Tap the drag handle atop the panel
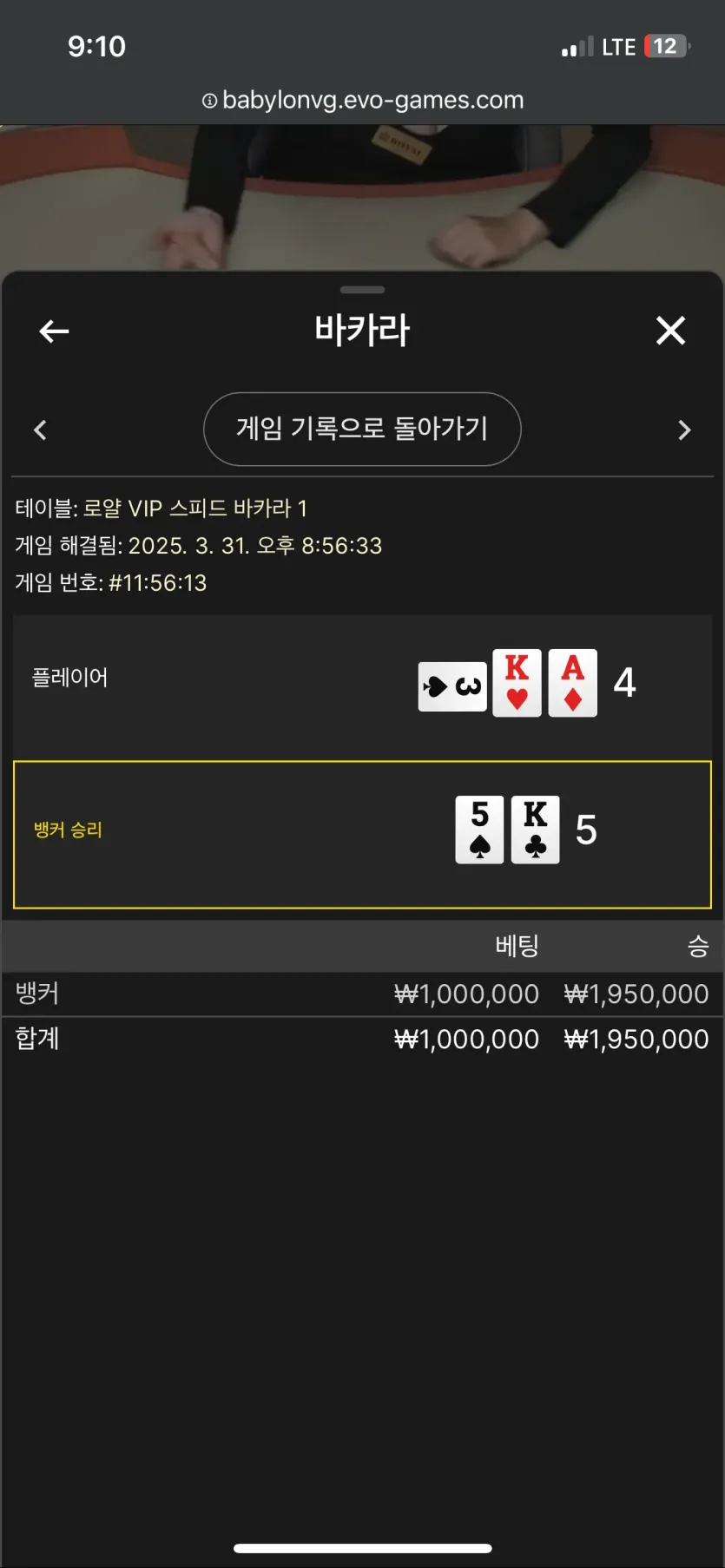Image resolution: width=725 pixels, height=1568 pixels. click(362, 289)
